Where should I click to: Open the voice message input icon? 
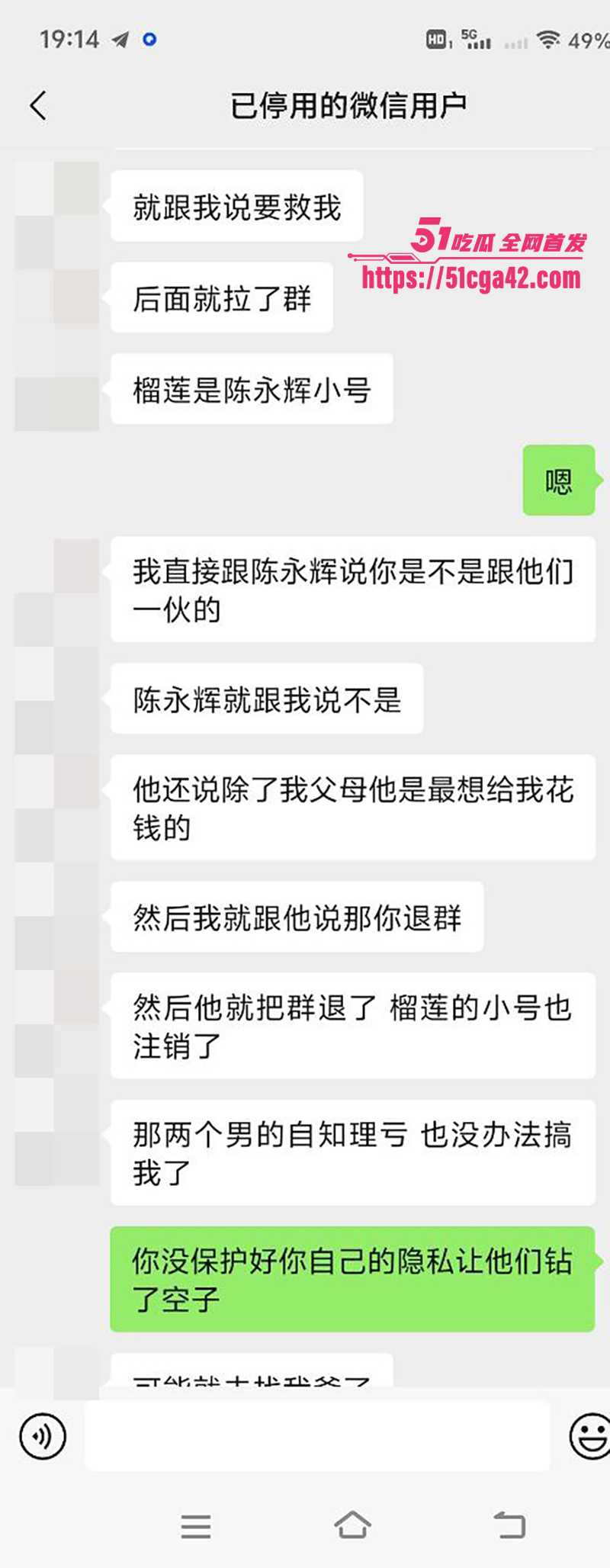[x=42, y=1435]
